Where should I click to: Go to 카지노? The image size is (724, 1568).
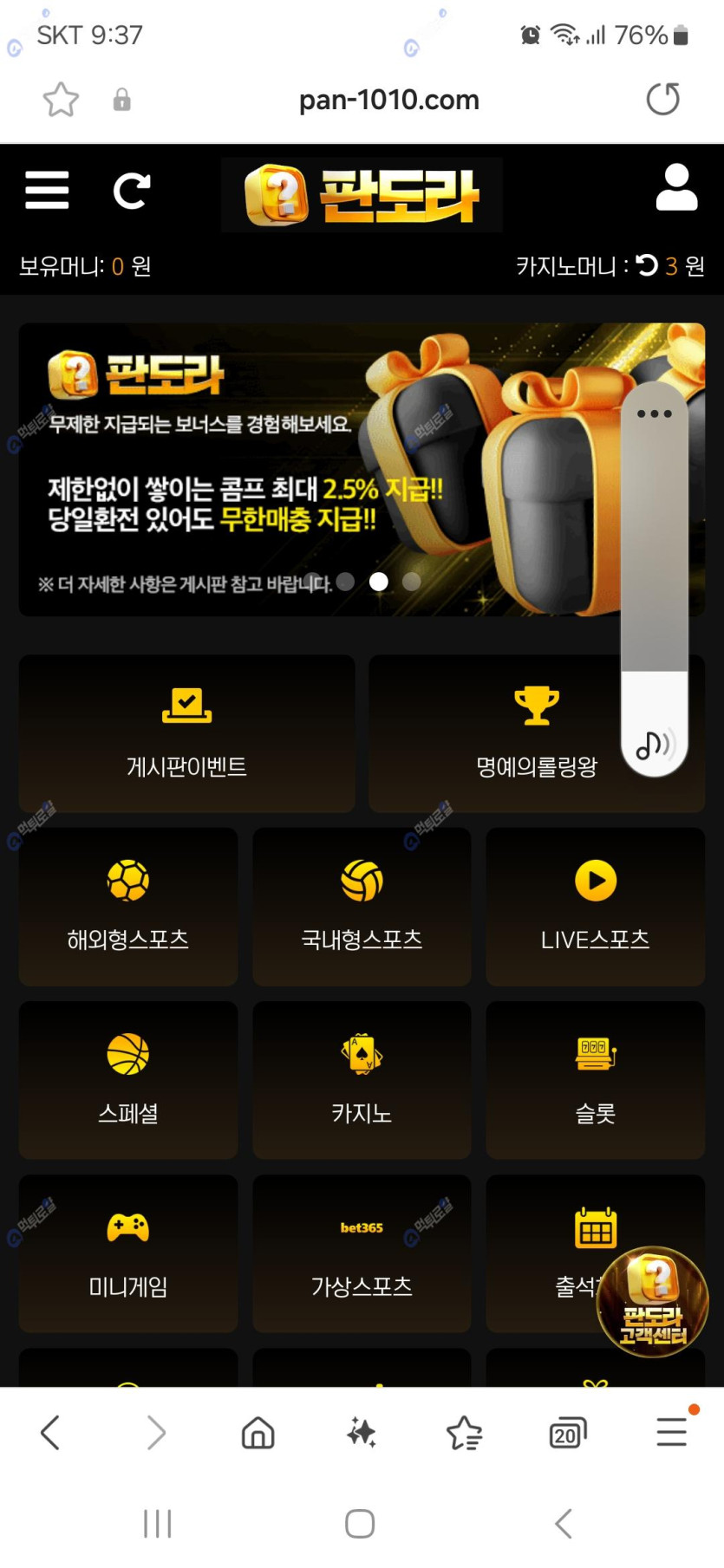click(362, 1079)
